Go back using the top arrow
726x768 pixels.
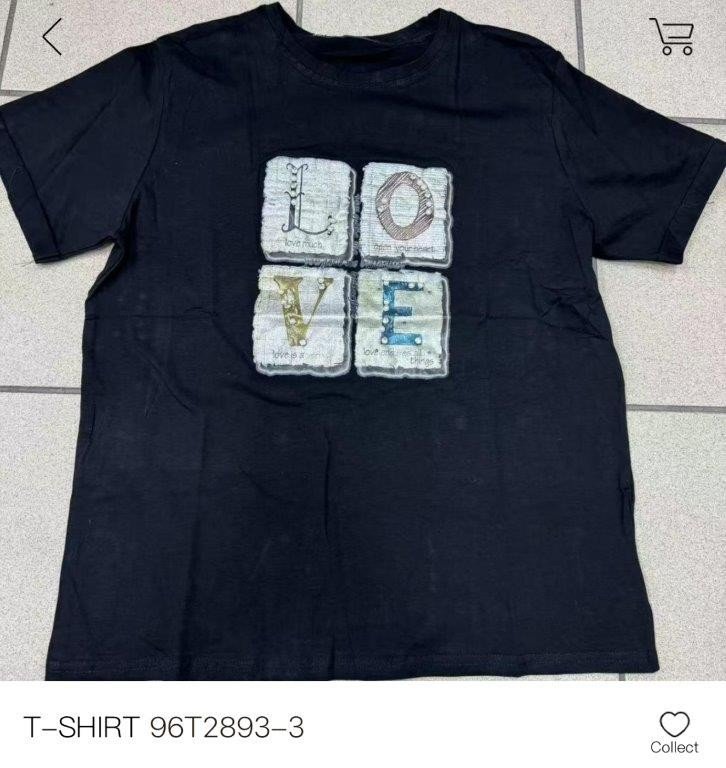52,35
